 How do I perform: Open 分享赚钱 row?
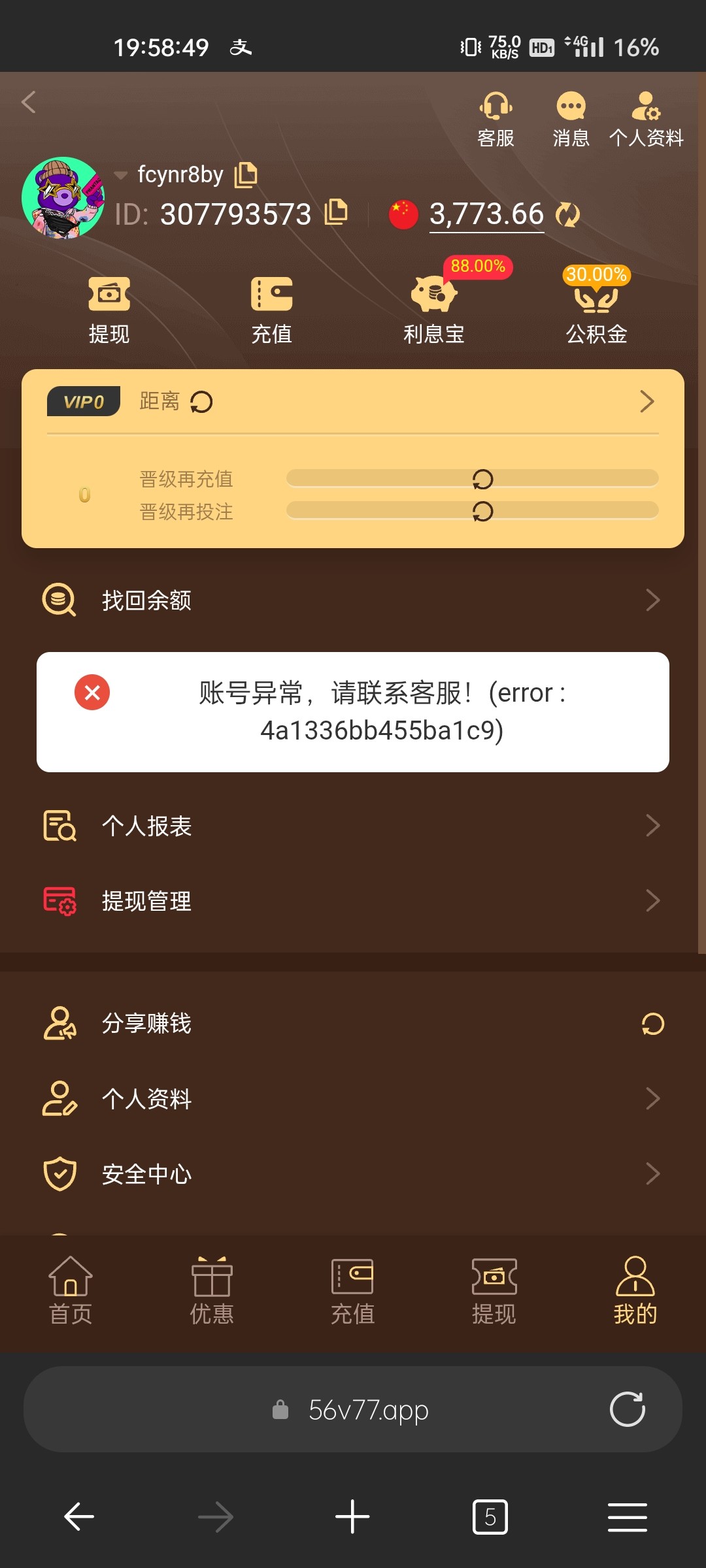[x=353, y=1023]
